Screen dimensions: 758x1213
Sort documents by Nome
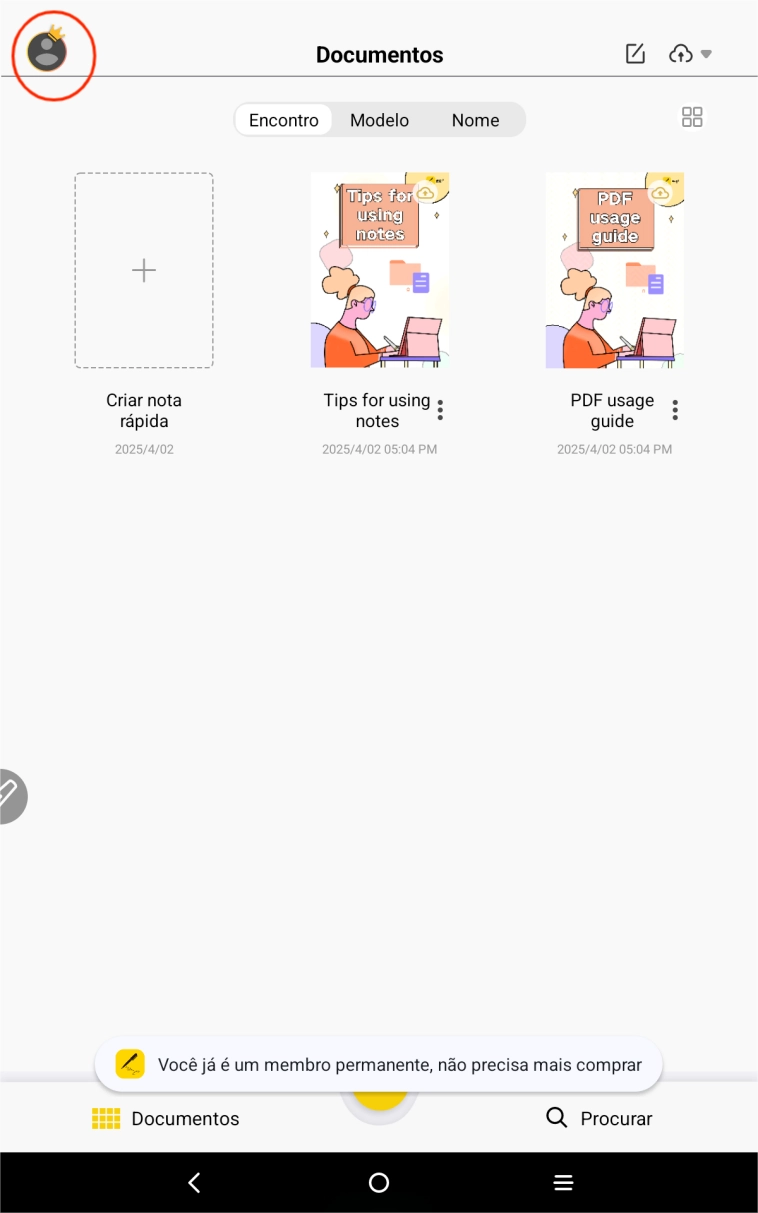(x=475, y=120)
